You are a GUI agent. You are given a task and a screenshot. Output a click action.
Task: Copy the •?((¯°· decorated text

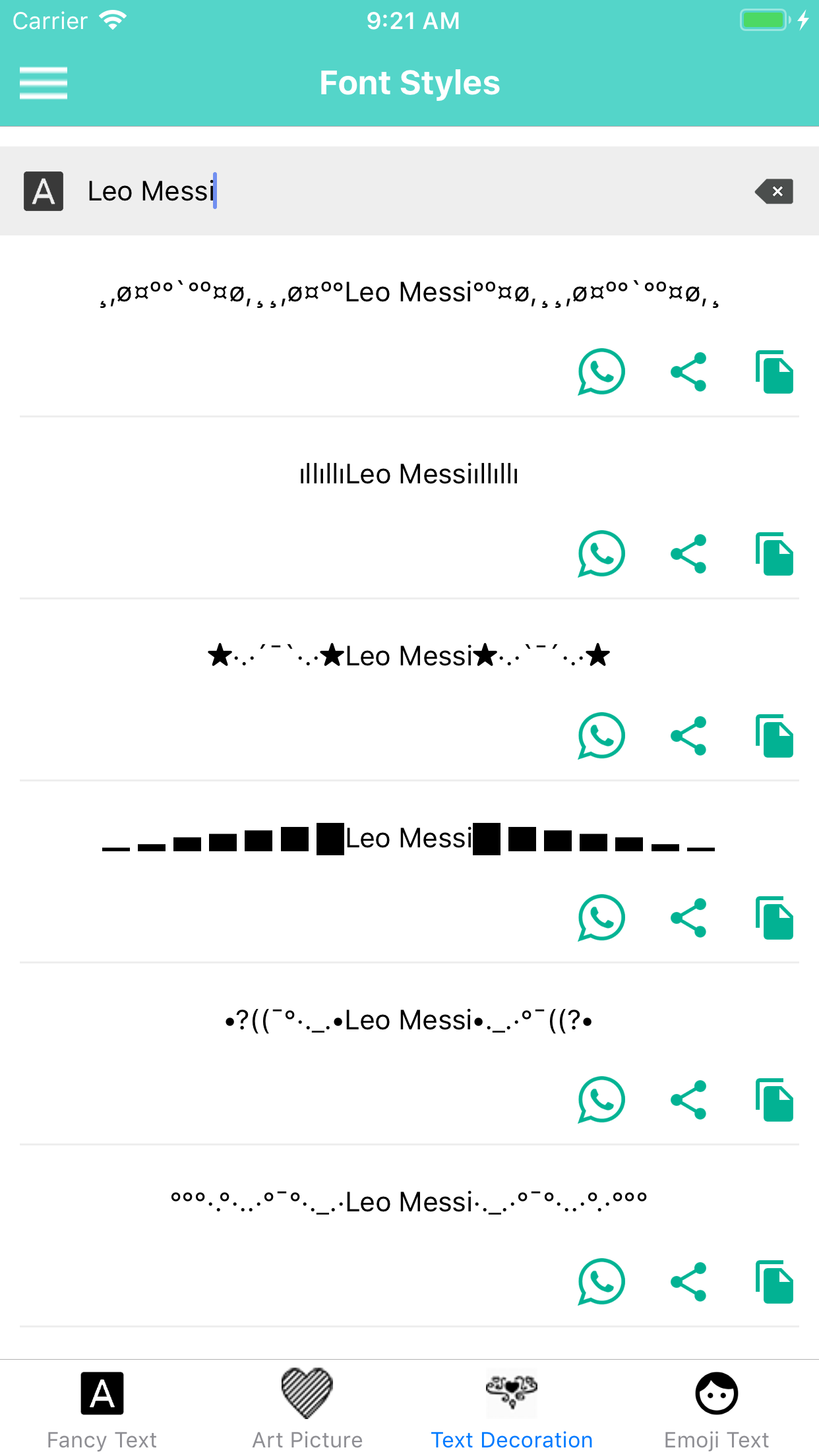click(774, 1100)
